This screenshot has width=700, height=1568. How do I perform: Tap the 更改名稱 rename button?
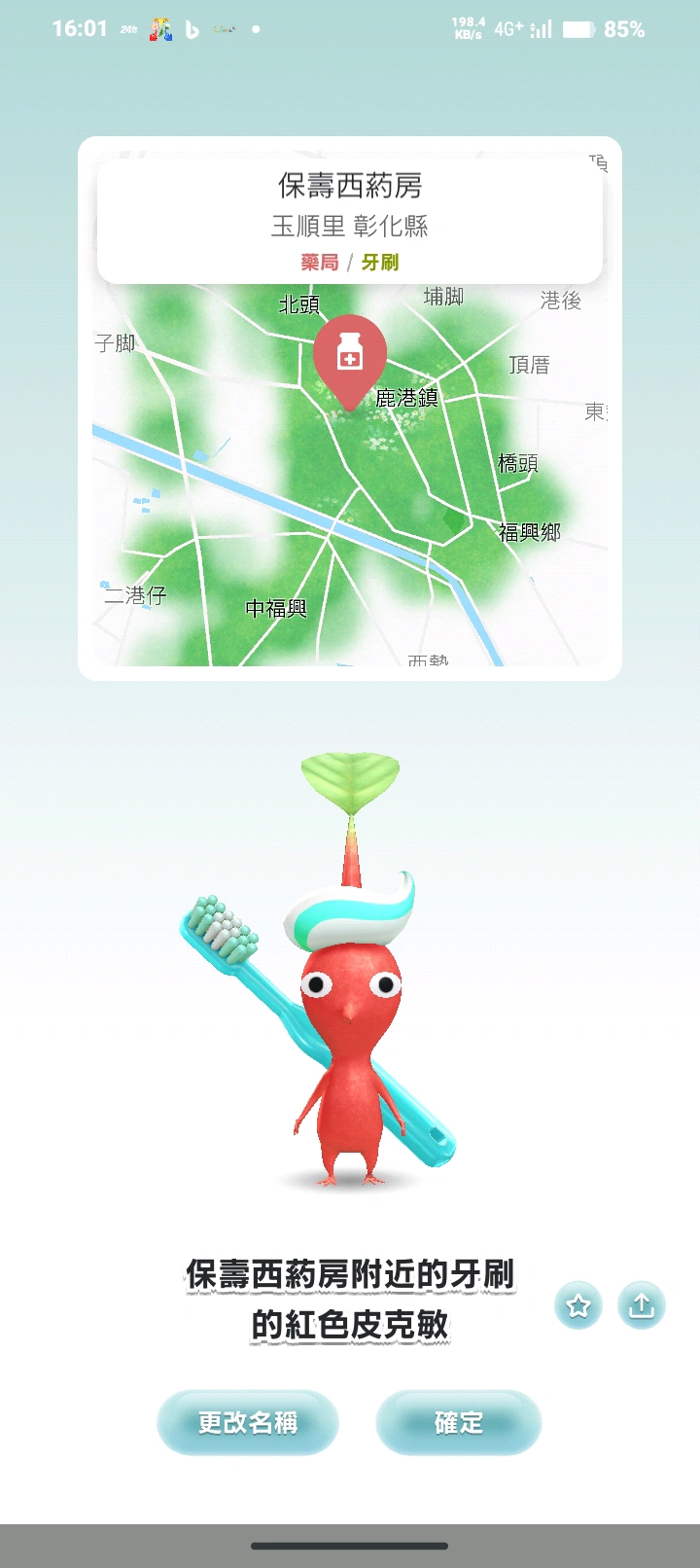tap(247, 1422)
